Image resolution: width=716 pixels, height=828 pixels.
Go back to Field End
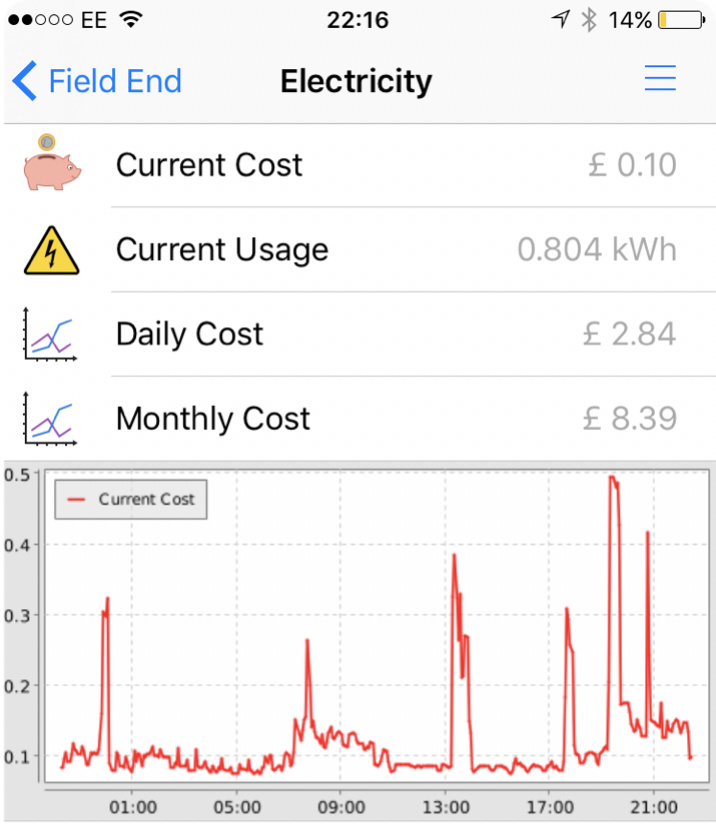[x=97, y=81]
